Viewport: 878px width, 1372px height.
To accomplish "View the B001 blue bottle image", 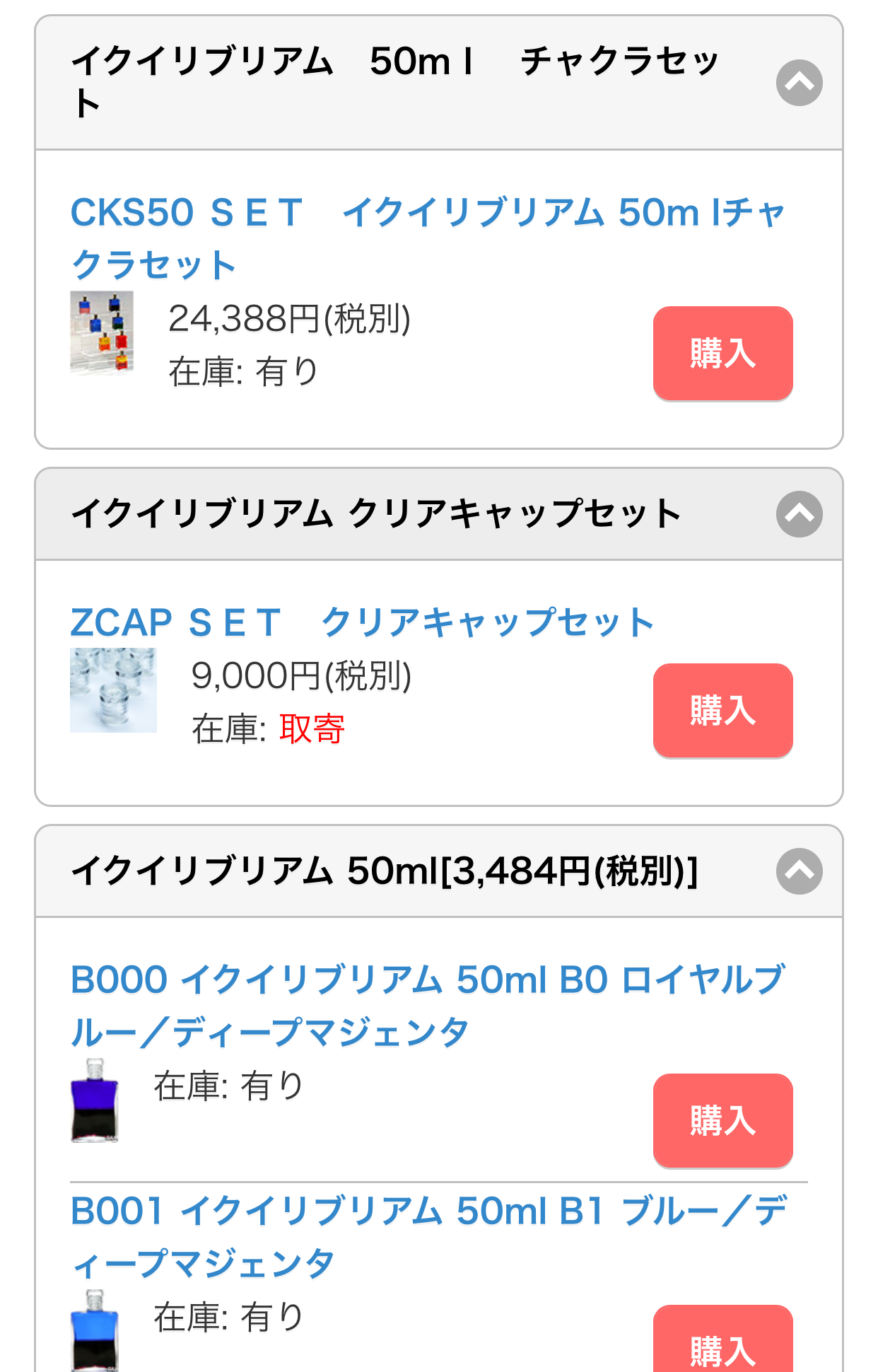I will (x=95, y=1331).
